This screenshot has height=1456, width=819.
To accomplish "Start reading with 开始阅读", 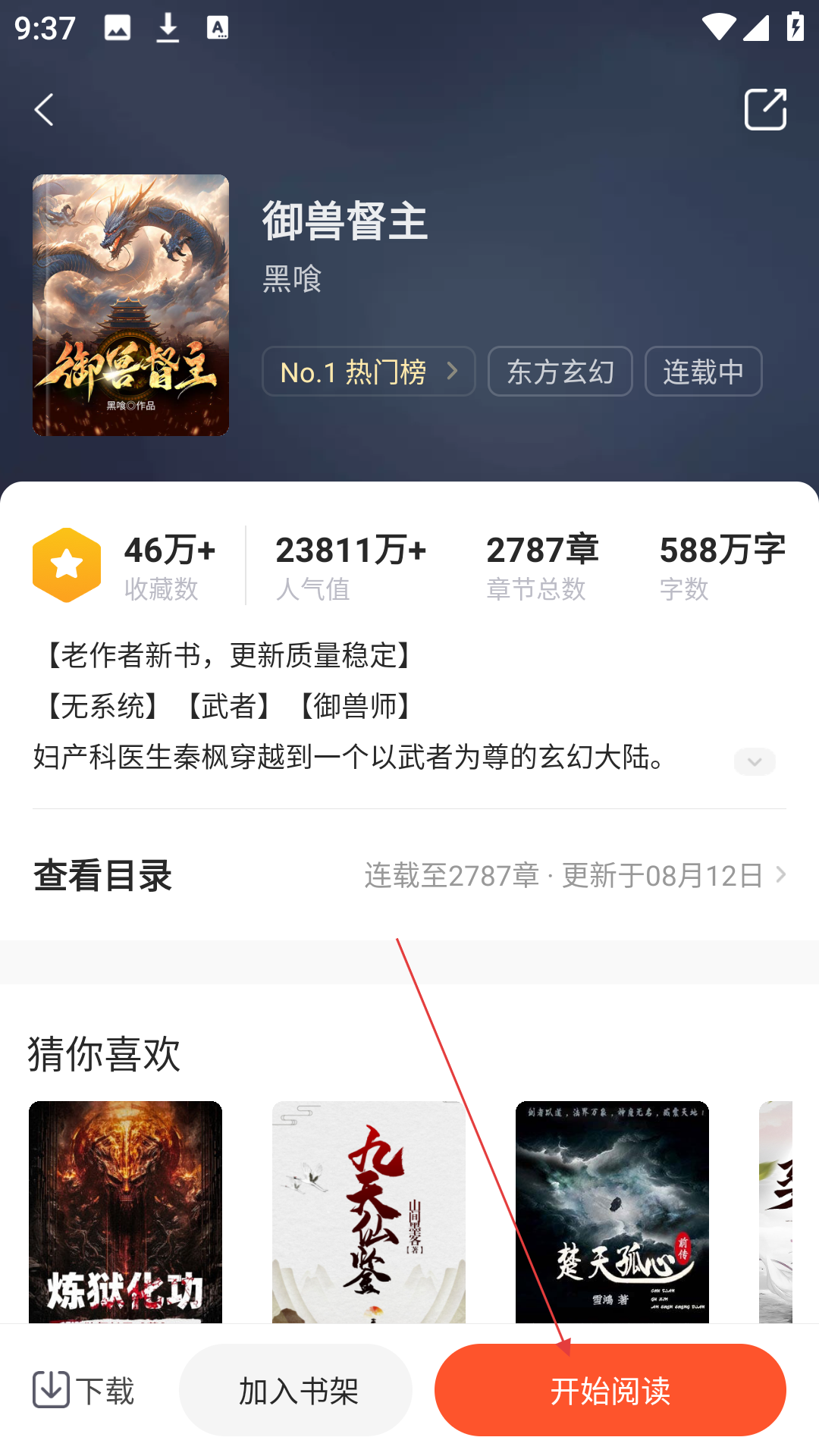I will point(610,1390).
